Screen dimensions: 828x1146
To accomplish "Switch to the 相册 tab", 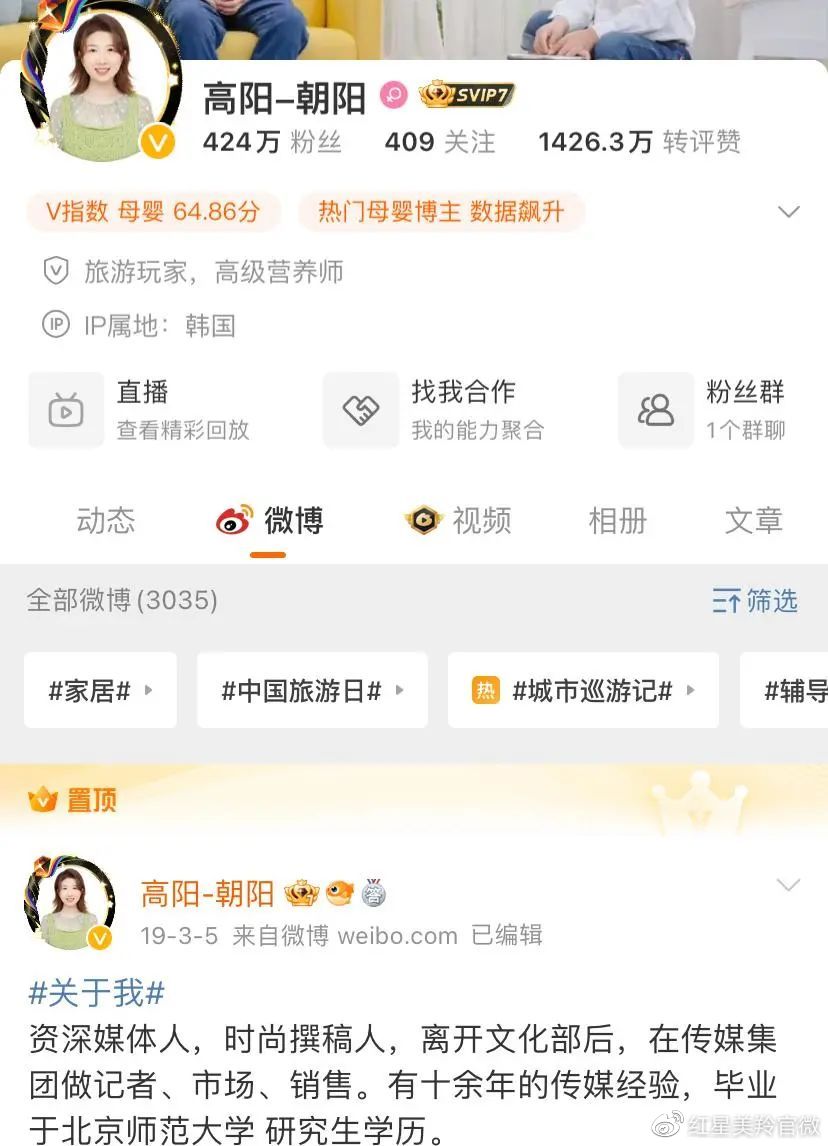I will pyautogui.click(x=617, y=520).
